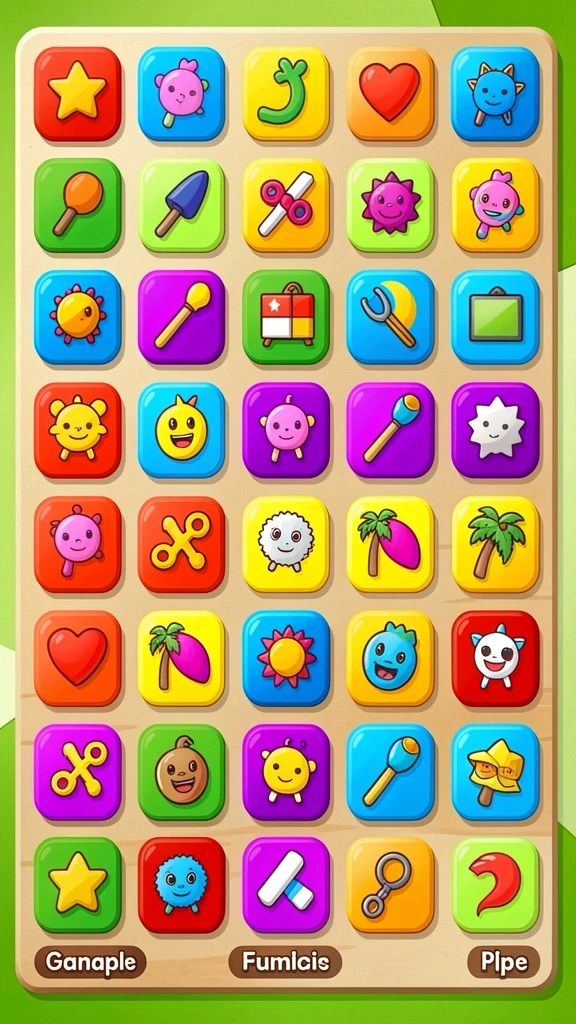Tap the yellow star on the red tile
Screen dimensions: 576x1024
(x=77, y=93)
